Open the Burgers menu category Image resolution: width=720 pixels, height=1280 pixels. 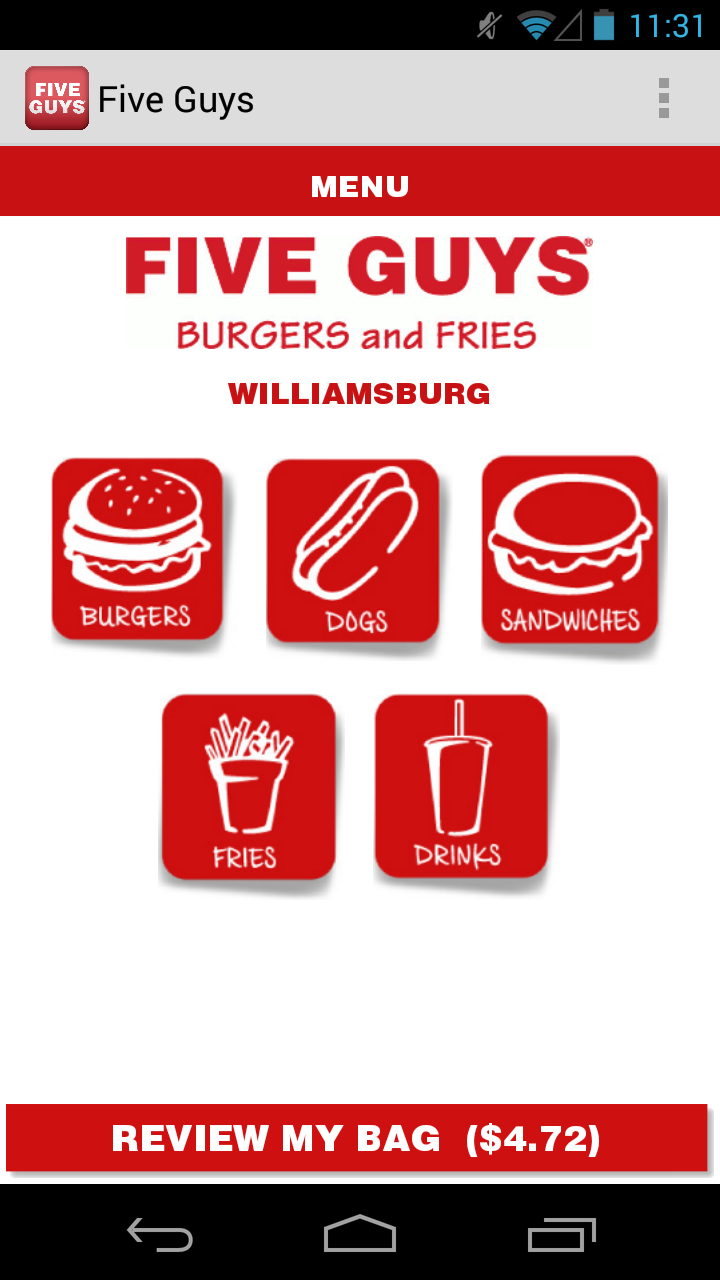coord(137,550)
